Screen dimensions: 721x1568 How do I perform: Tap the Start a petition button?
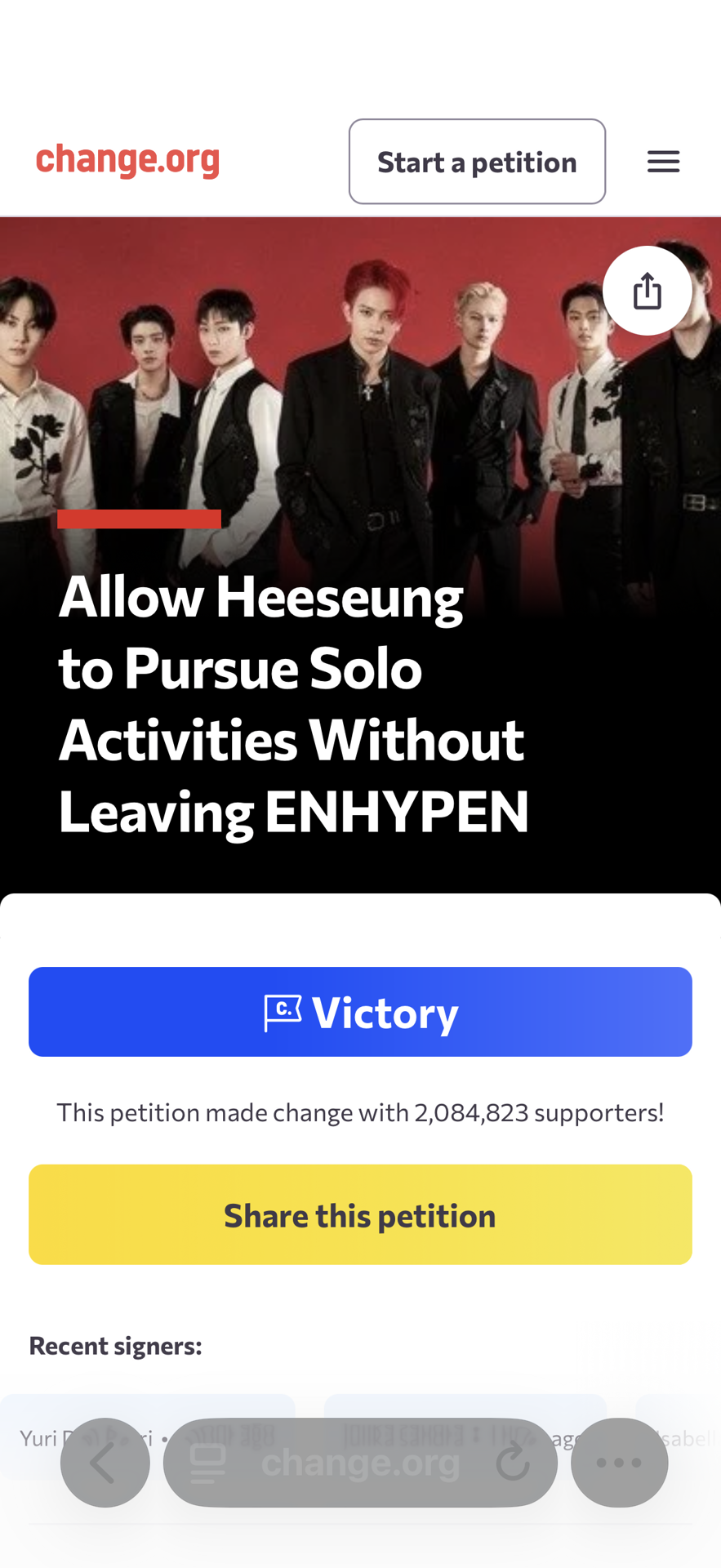point(477,162)
